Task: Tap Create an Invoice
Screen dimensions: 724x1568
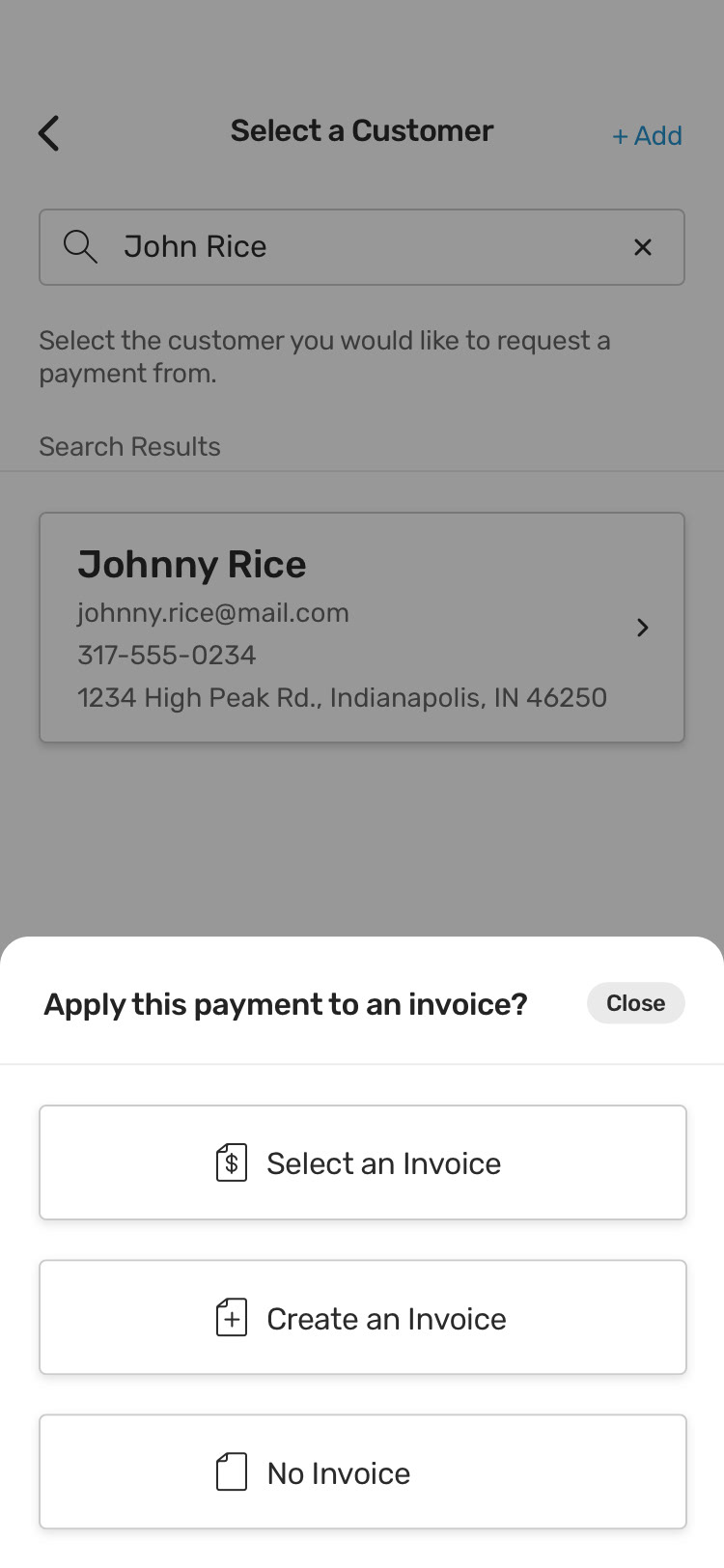Action: click(x=363, y=1317)
